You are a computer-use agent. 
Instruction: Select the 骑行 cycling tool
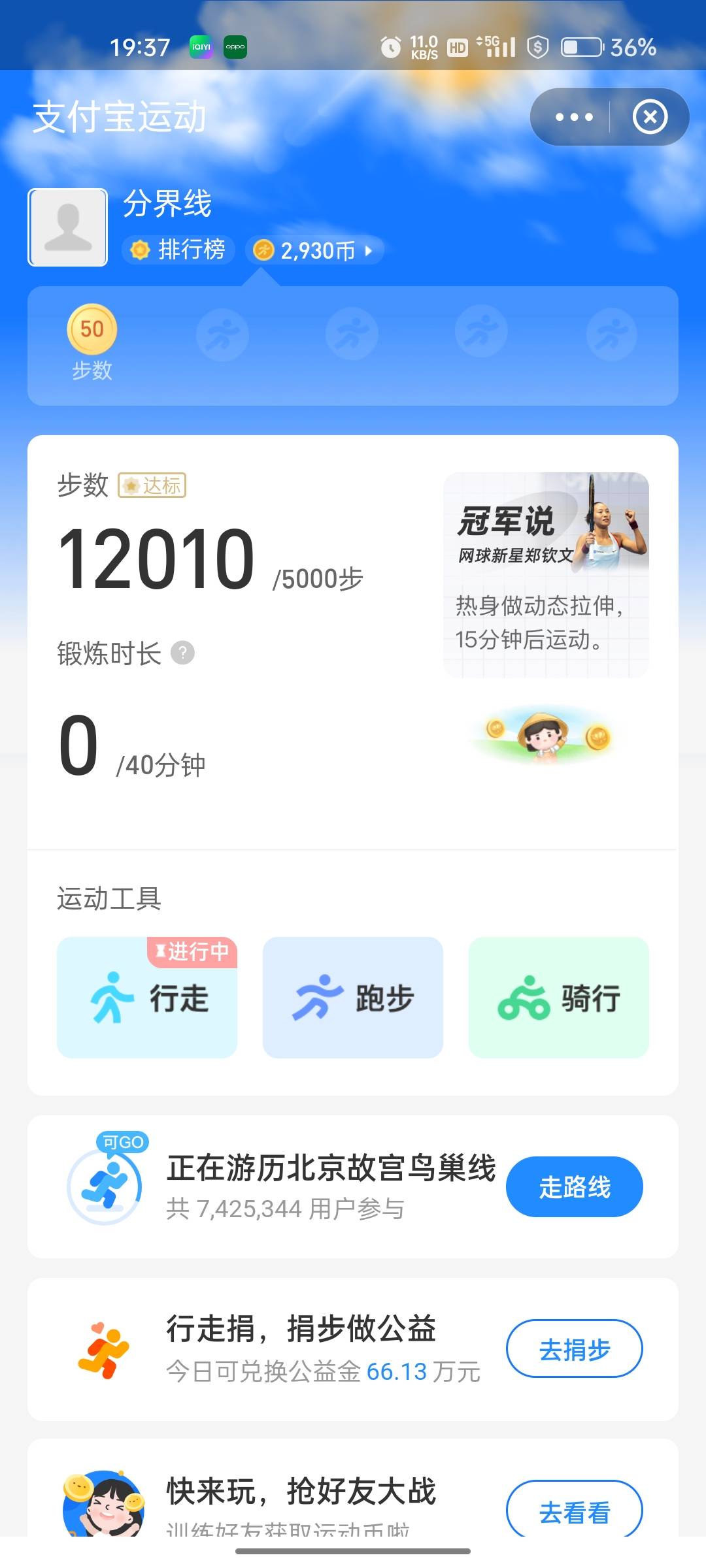coord(558,996)
